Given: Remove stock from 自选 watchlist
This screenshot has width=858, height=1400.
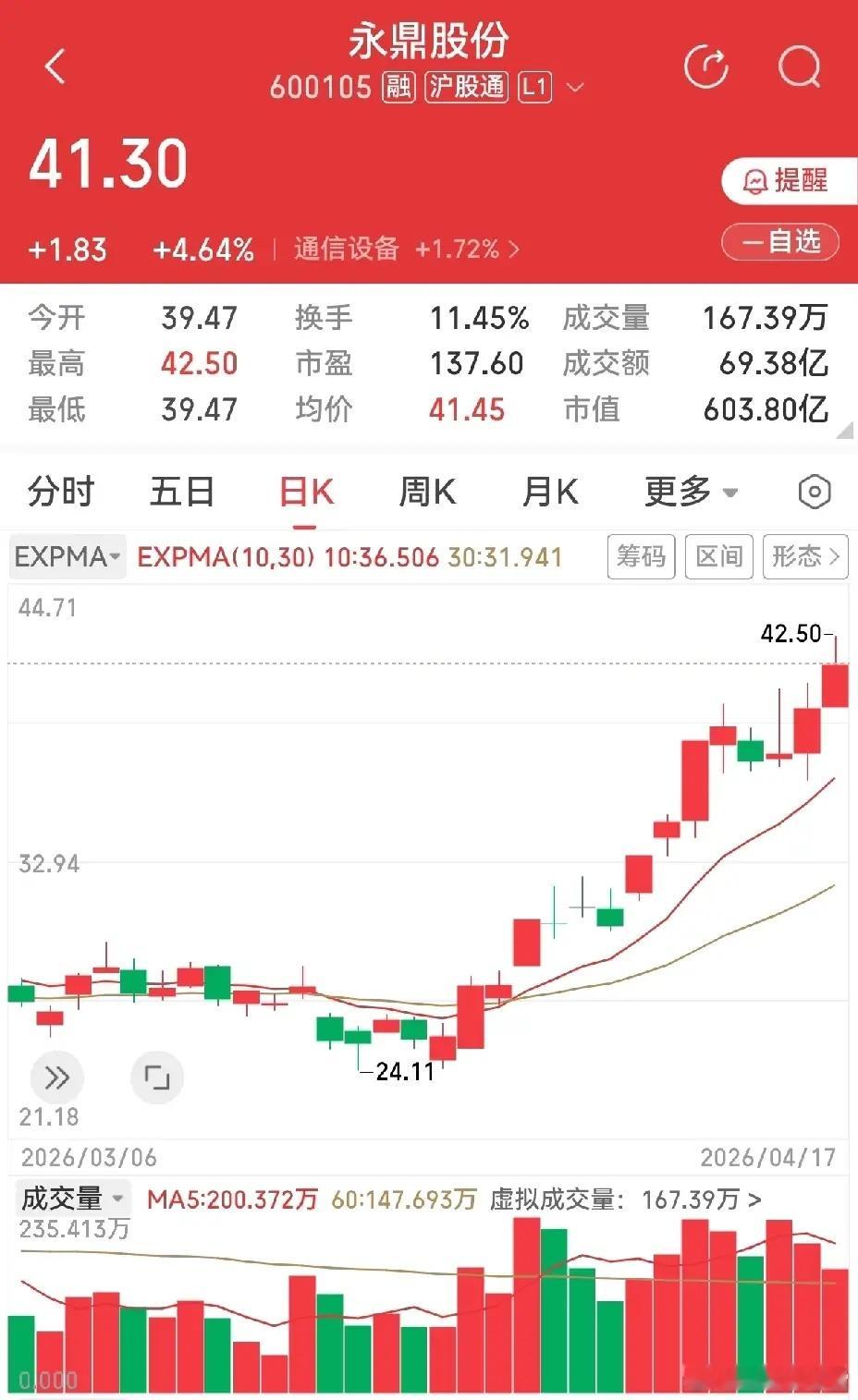Looking at the screenshot, I should pos(780,242).
